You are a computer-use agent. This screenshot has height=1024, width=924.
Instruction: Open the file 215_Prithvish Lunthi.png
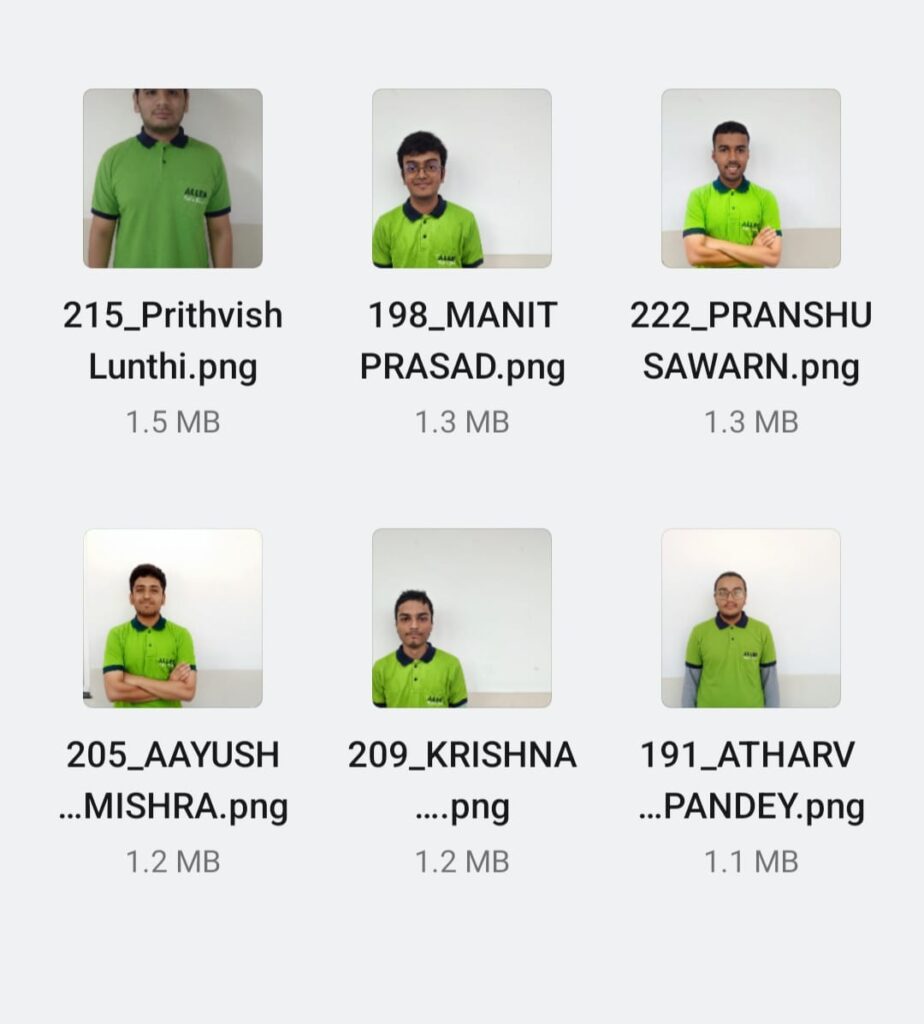coord(172,178)
